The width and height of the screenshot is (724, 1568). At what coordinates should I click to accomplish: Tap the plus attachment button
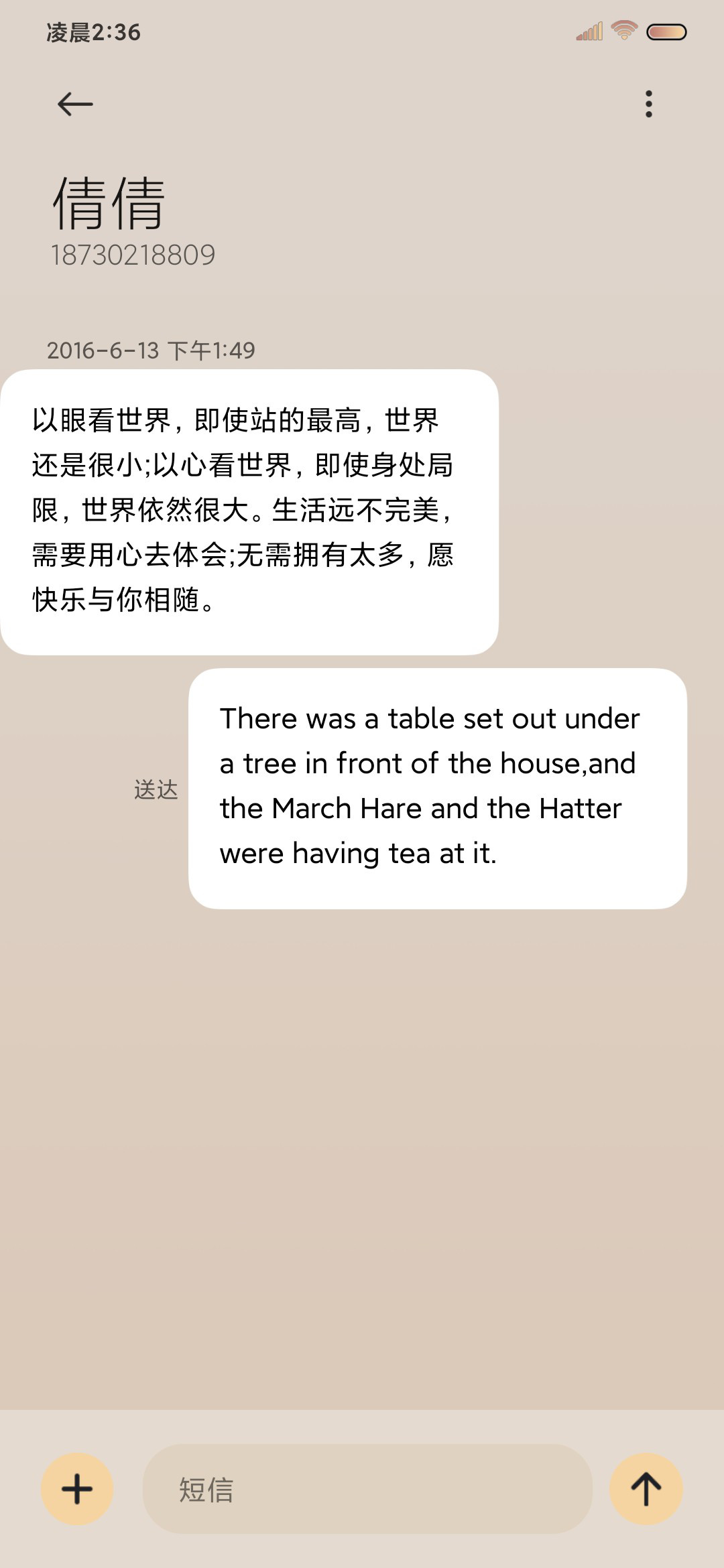[x=77, y=1489]
